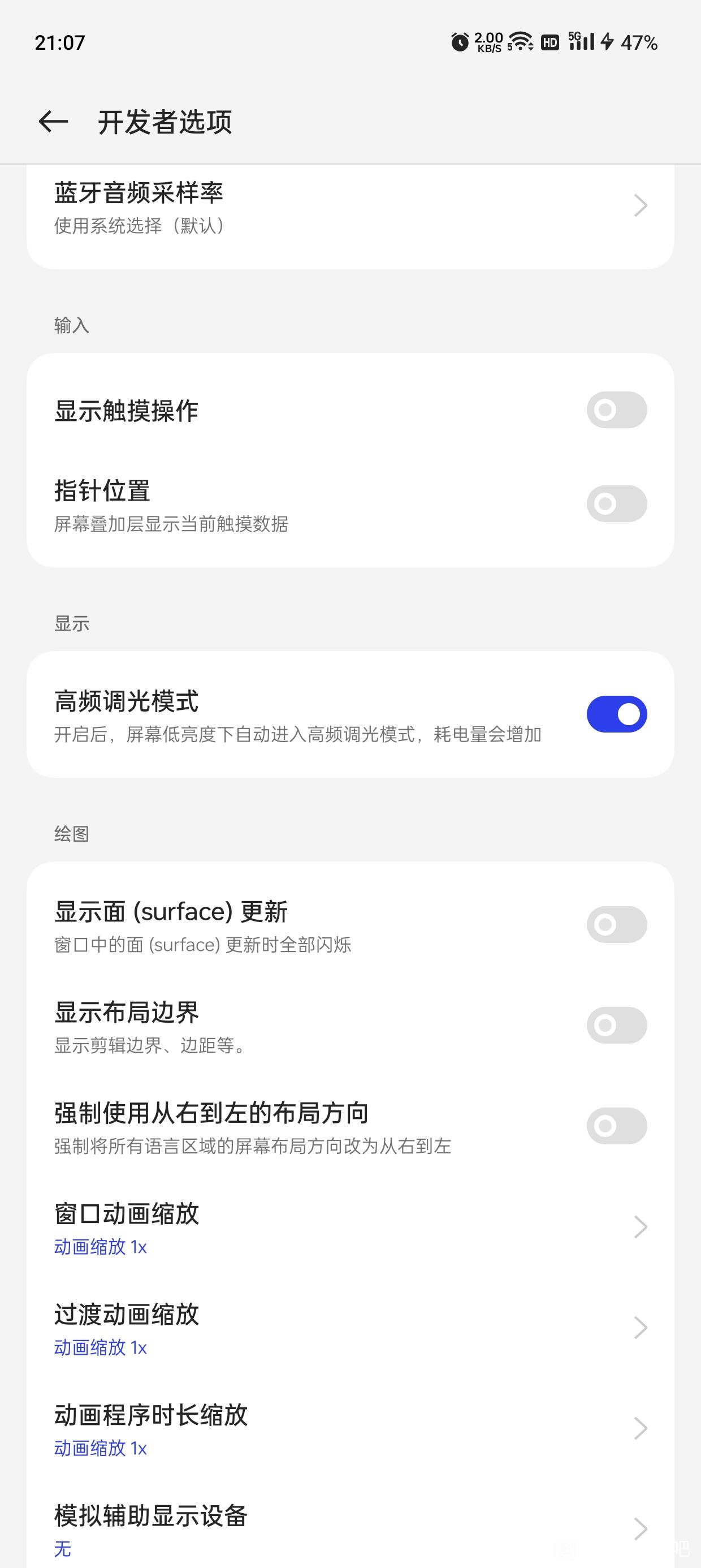Turn on 强制使用从右到左的布局方向
This screenshot has width=701, height=1568.
(x=616, y=1126)
